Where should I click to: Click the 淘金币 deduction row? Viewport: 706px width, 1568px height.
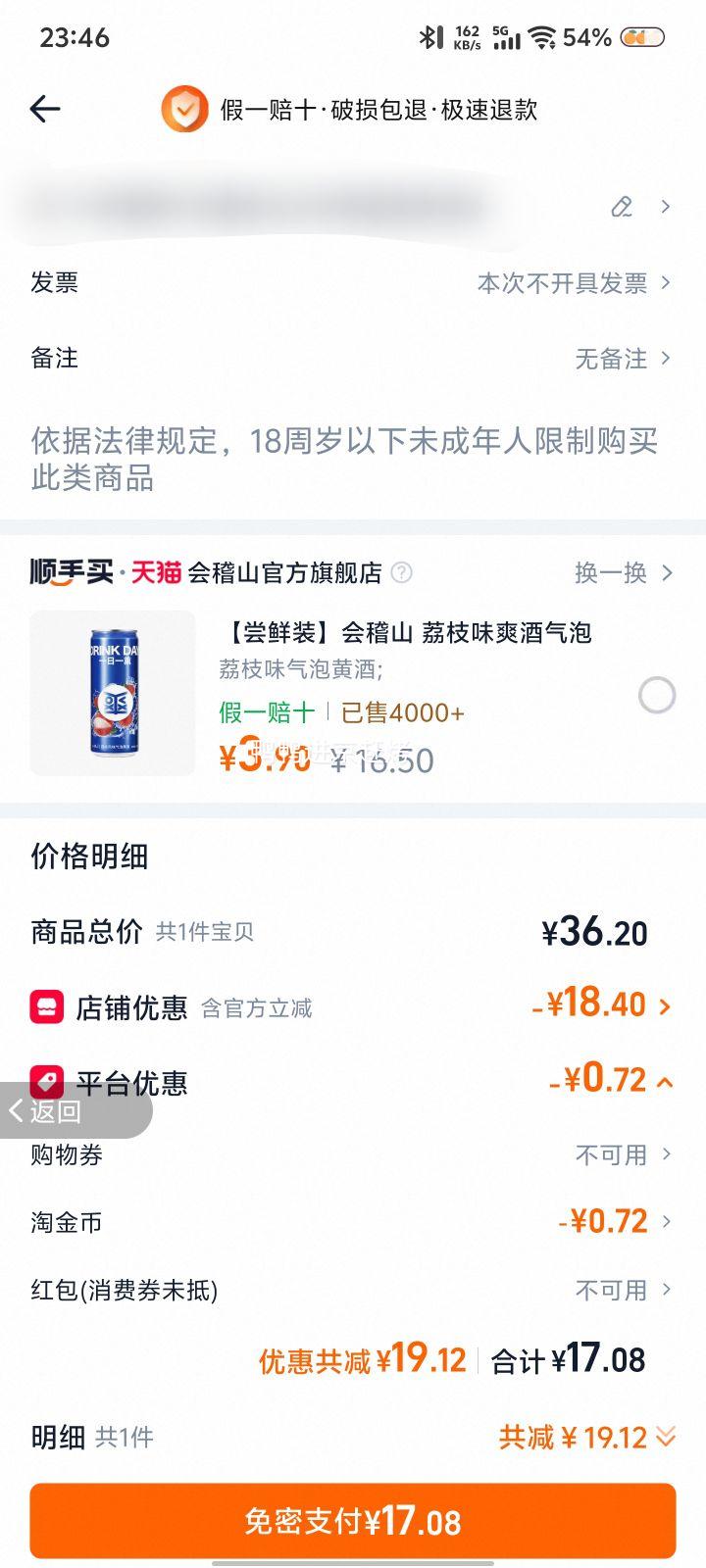tap(353, 1221)
